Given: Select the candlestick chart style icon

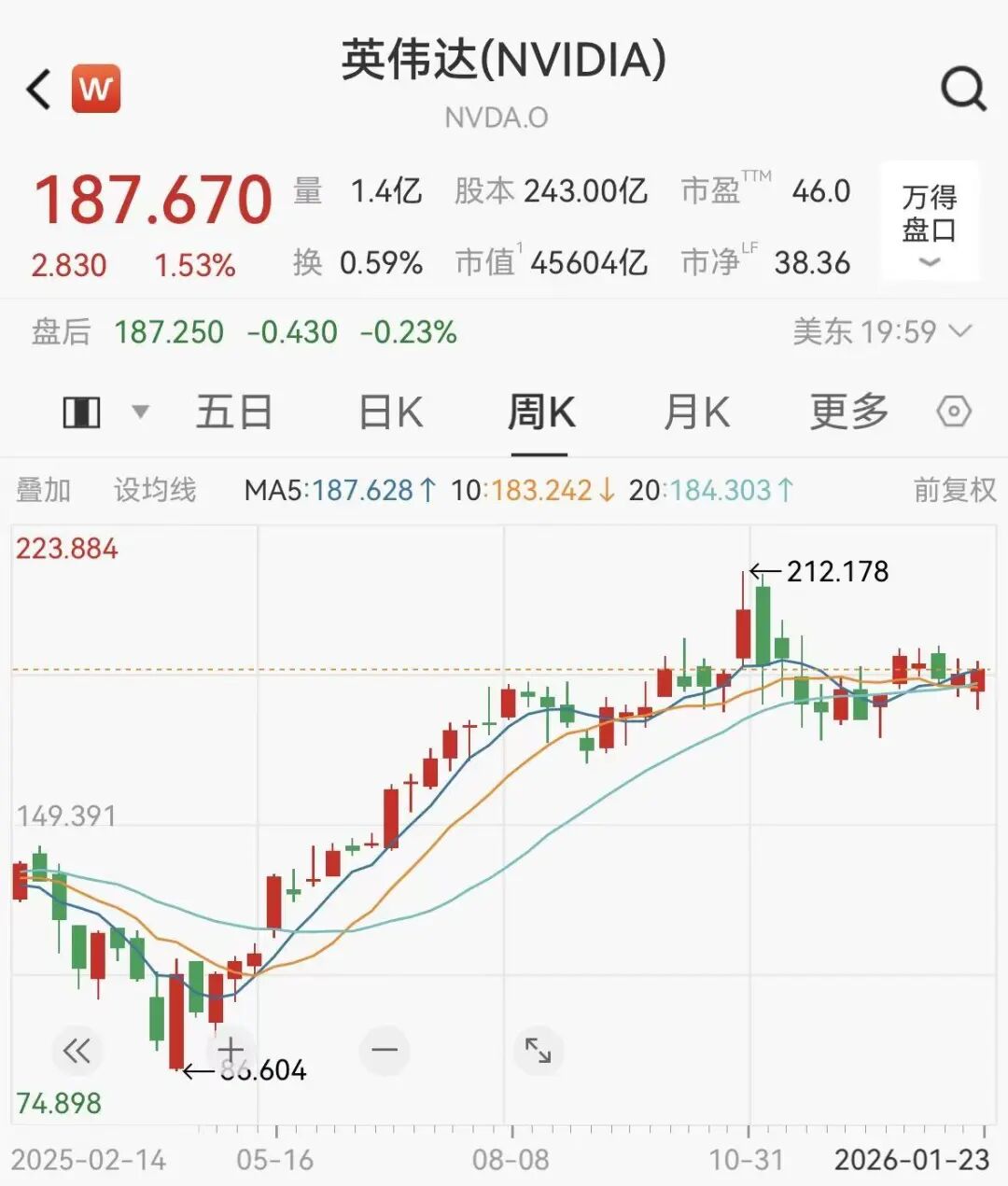Looking at the screenshot, I should click(82, 411).
